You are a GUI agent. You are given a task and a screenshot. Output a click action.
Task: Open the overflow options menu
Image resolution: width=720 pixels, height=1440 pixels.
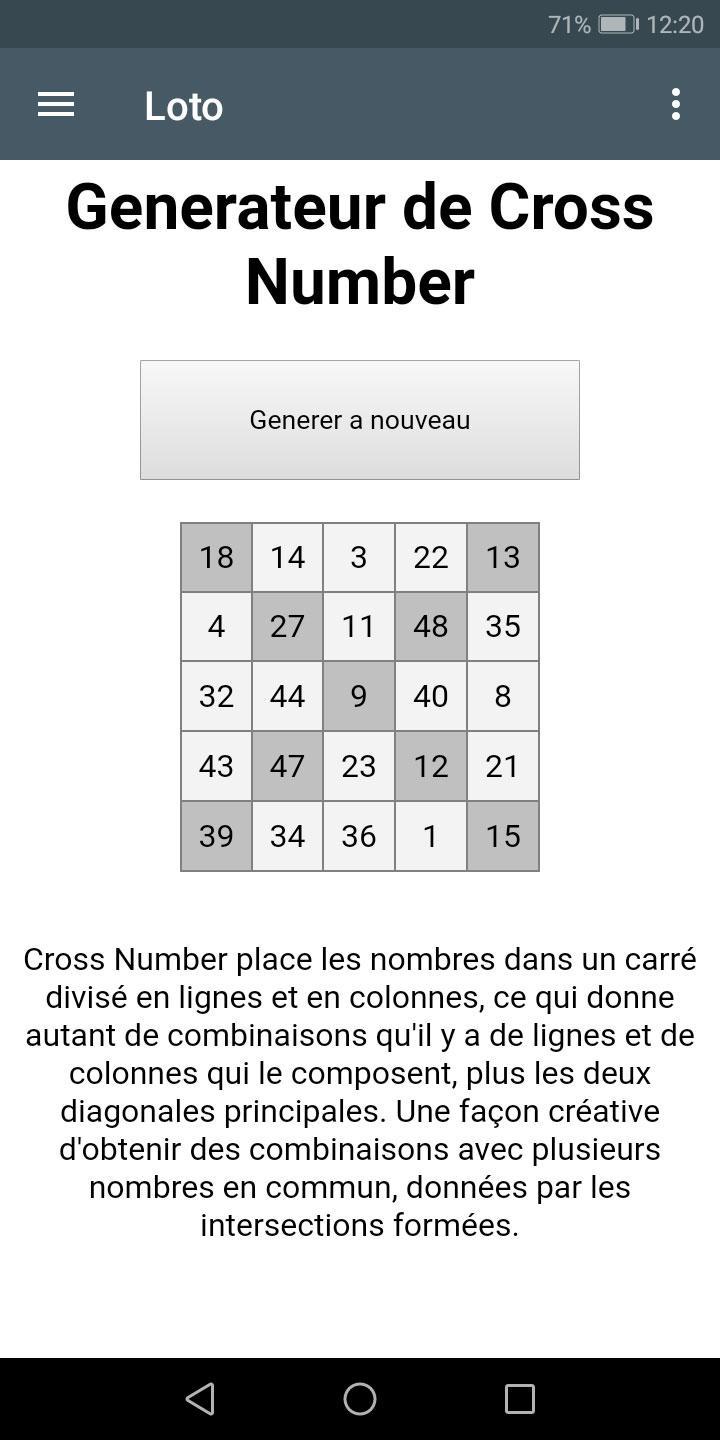pos(676,105)
